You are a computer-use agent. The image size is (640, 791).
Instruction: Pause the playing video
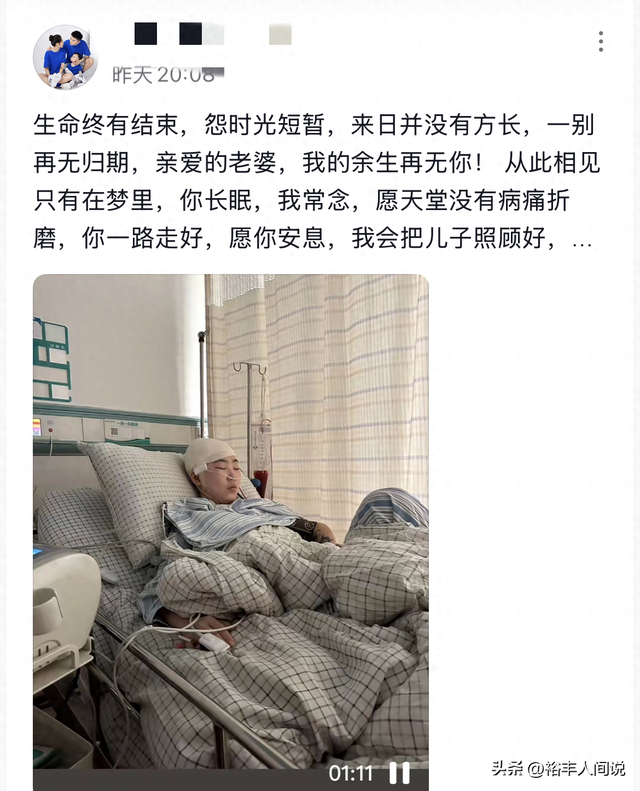point(399,771)
